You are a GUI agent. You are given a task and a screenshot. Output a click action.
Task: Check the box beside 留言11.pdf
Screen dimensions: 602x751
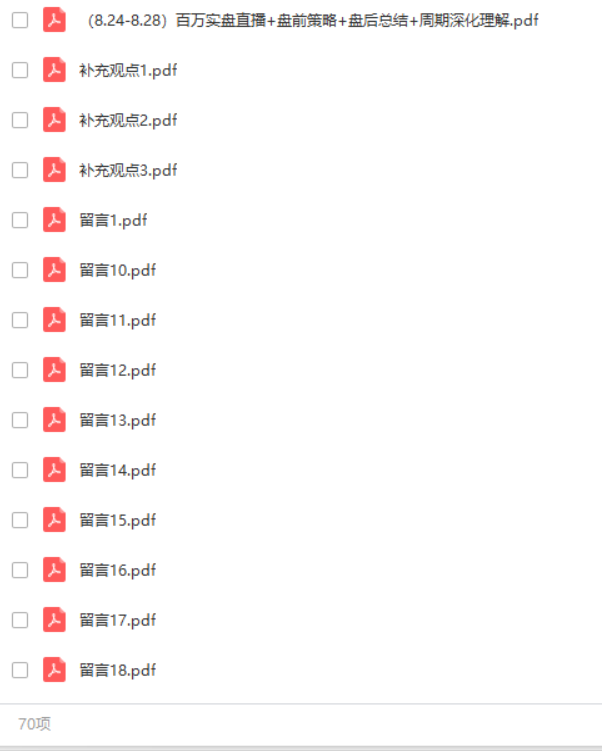tap(20, 320)
